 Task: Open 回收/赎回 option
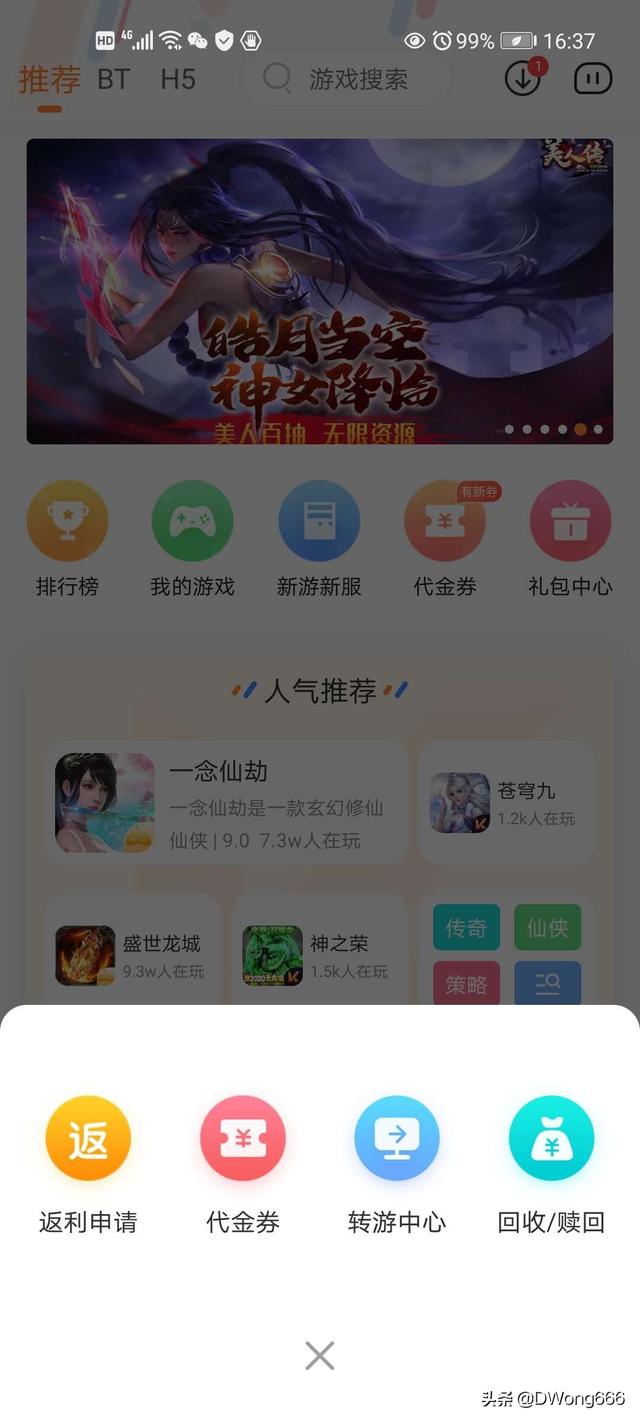tap(551, 1140)
